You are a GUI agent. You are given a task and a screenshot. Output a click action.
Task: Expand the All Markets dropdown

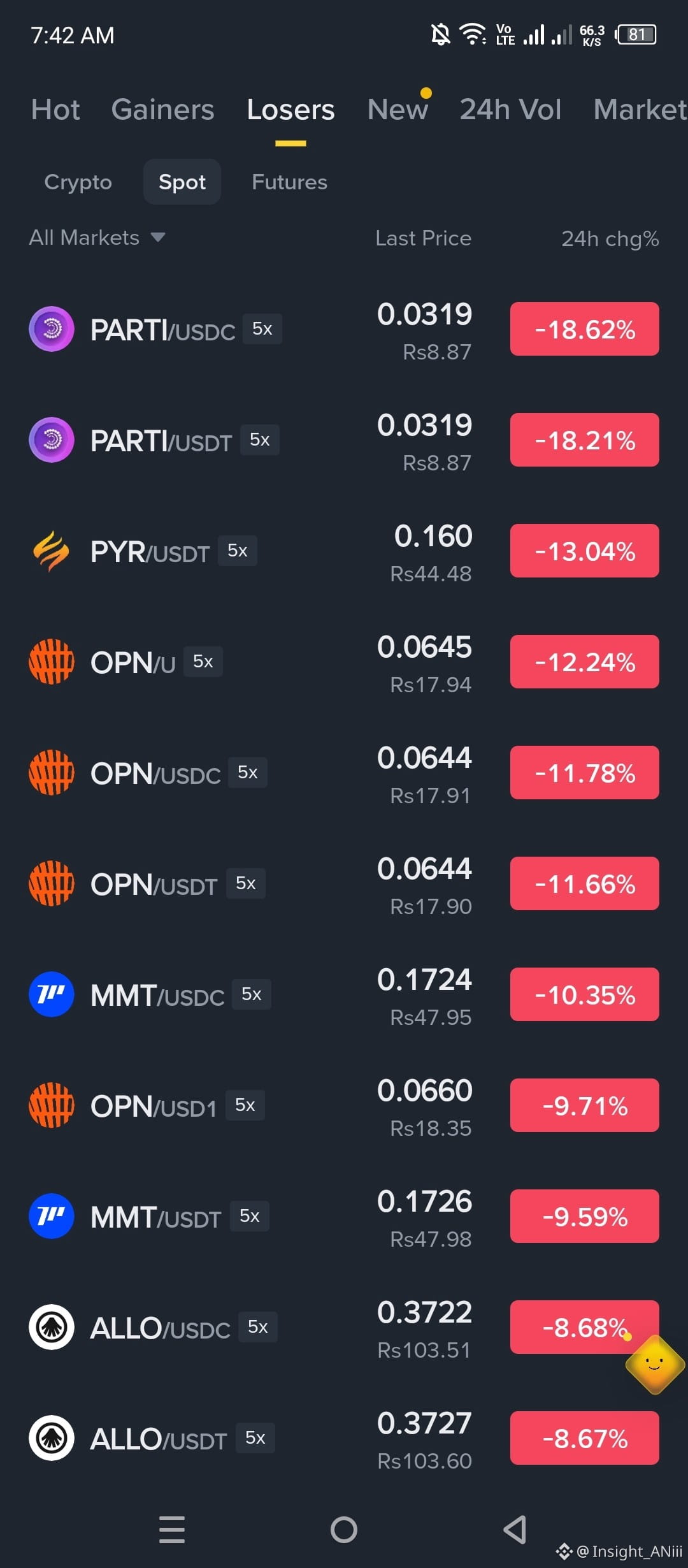pyautogui.click(x=97, y=238)
